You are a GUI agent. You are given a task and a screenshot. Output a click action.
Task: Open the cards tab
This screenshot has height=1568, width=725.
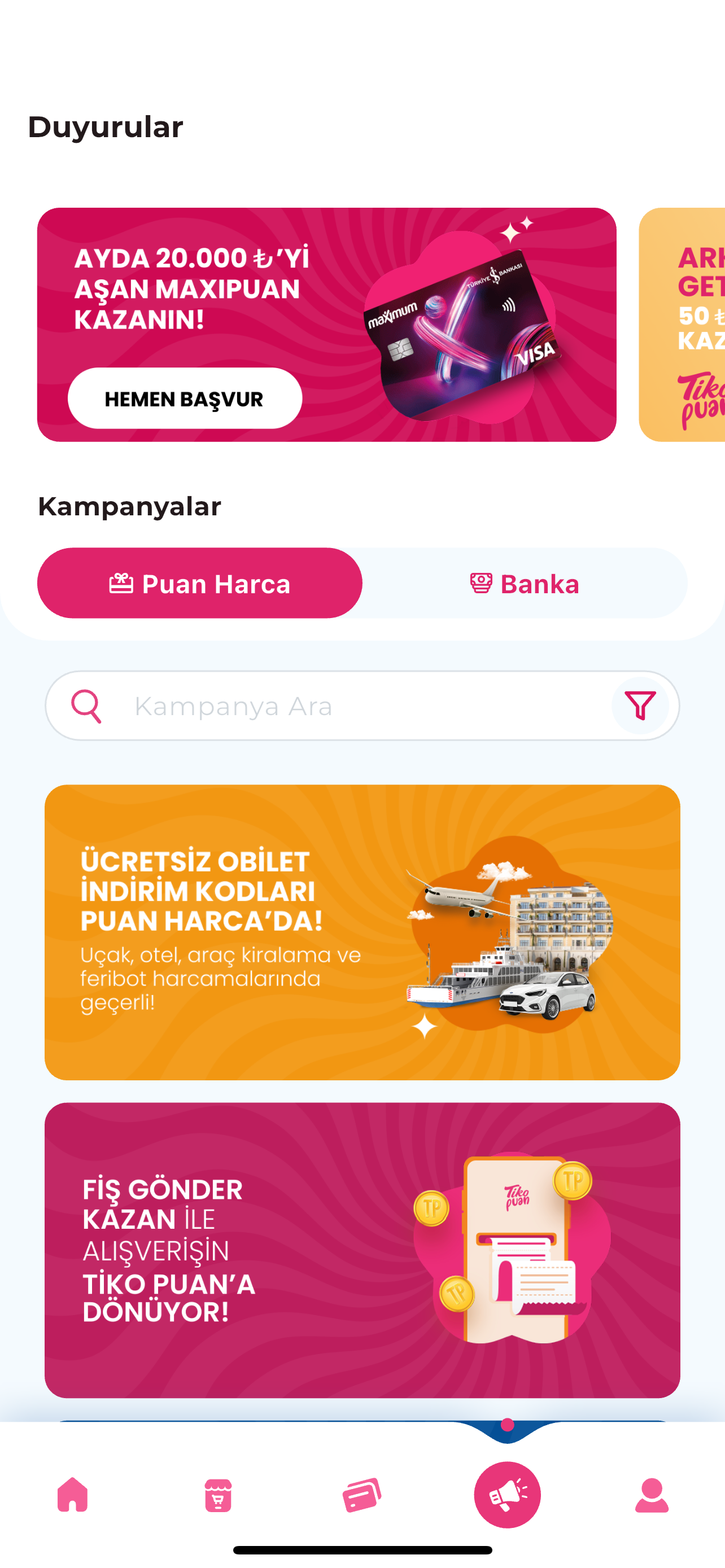click(x=362, y=1495)
